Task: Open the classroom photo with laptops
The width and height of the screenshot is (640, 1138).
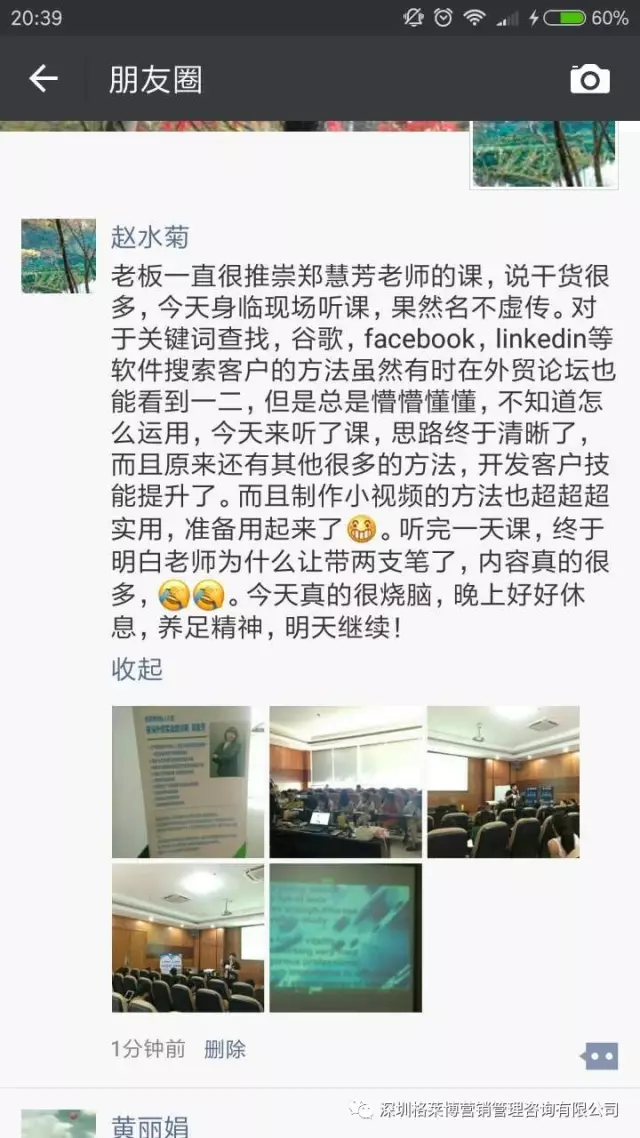Action: pos(345,781)
